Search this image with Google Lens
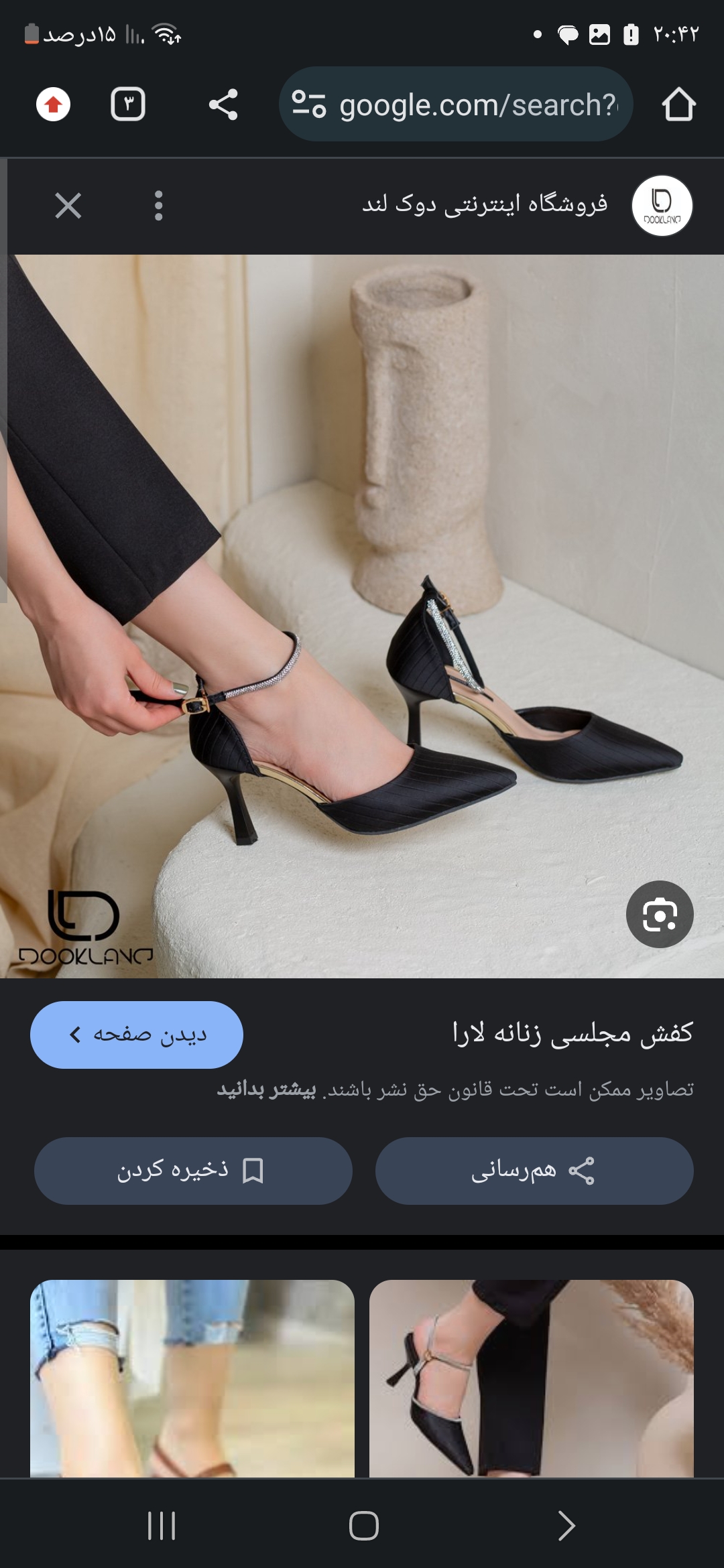 (660, 914)
